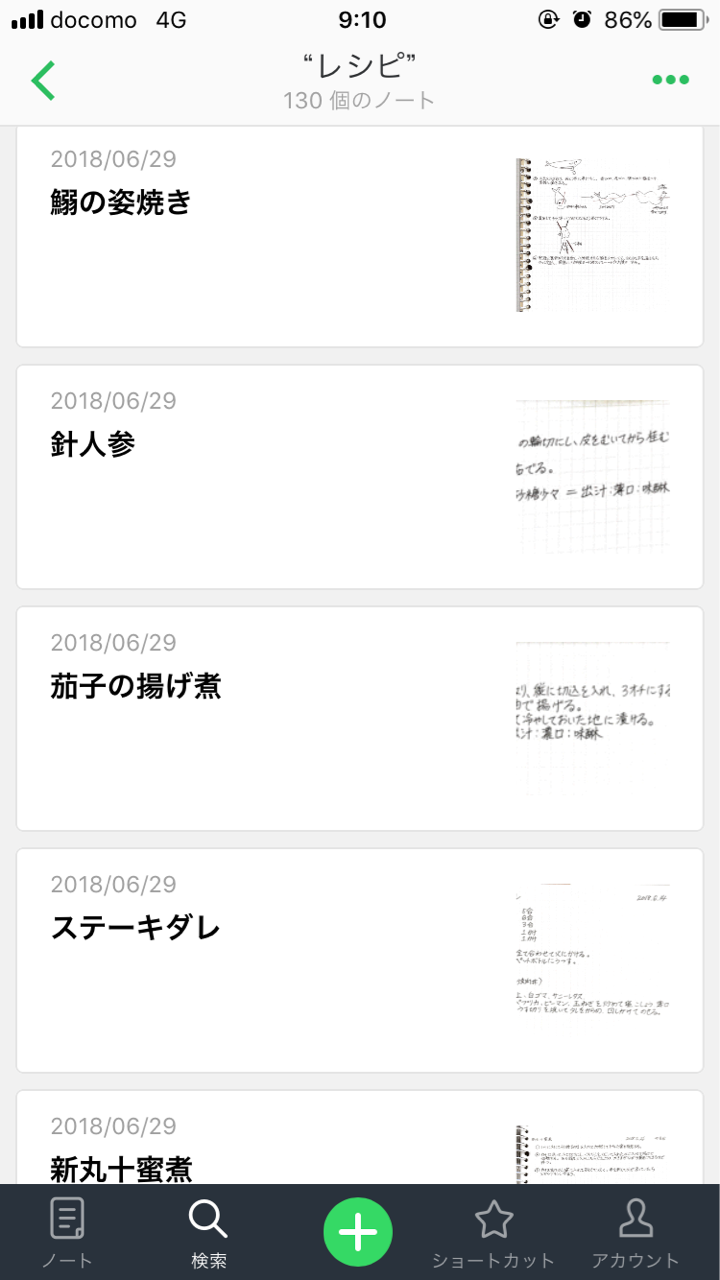The image size is (720, 1280).
Task: Open the 針人参 note
Action: (360, 477)
